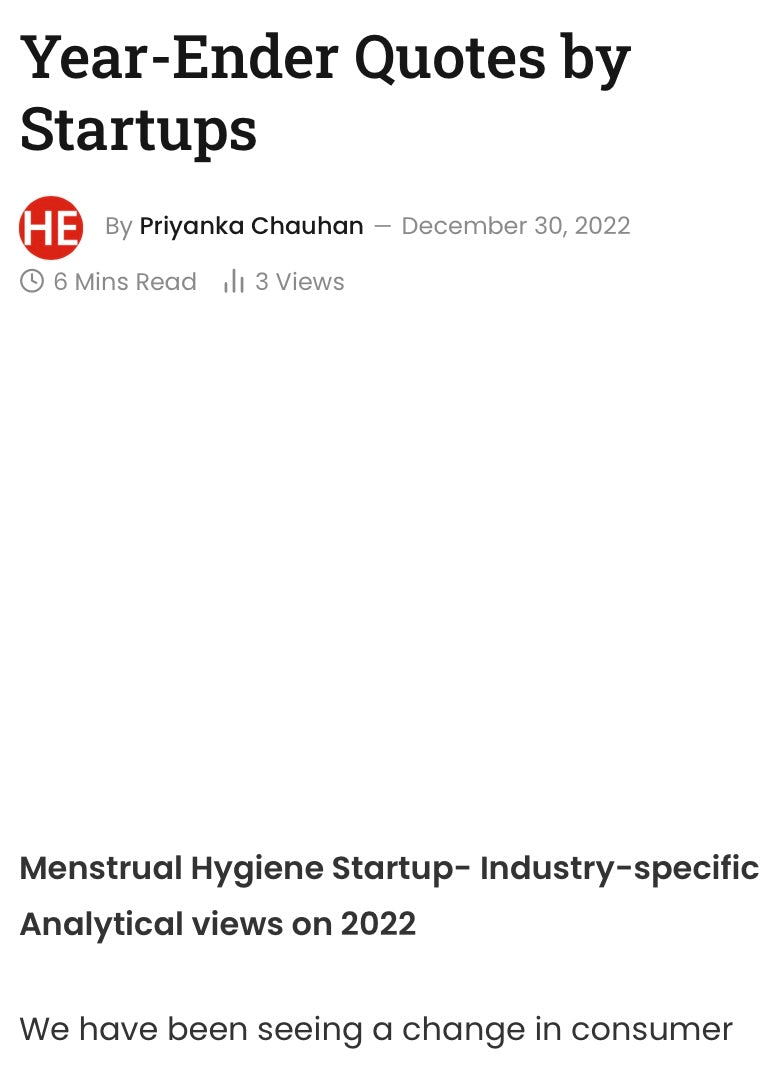Tap the HE author avatar
764x1070 pixels.
pyautogui.click(x=51, y=228)
